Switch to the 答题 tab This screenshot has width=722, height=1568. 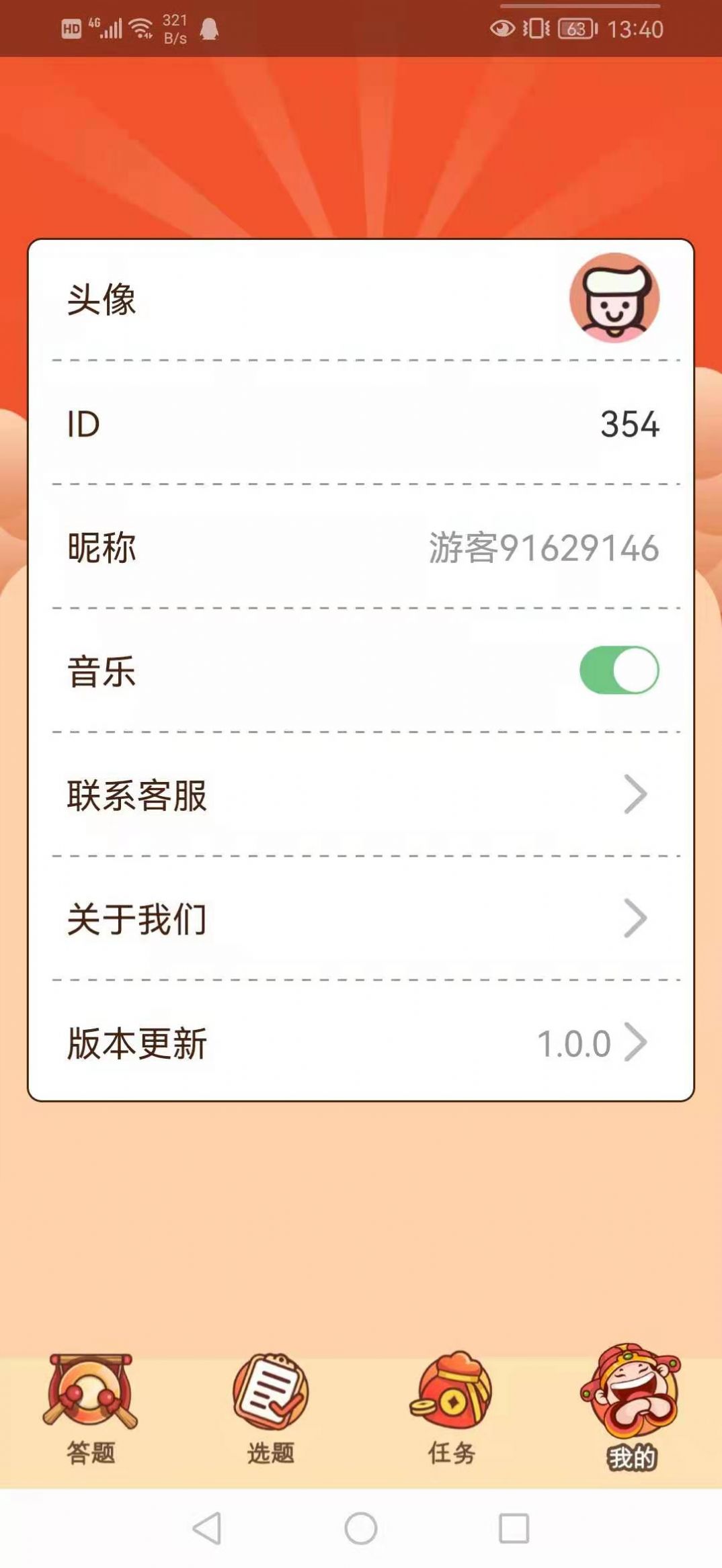89,1418
